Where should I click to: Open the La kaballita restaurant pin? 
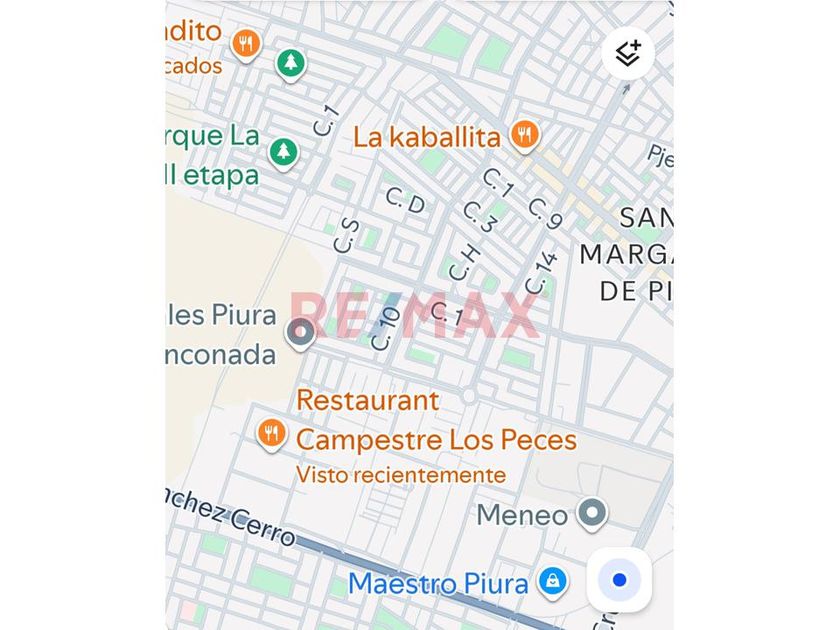point(524,136)
